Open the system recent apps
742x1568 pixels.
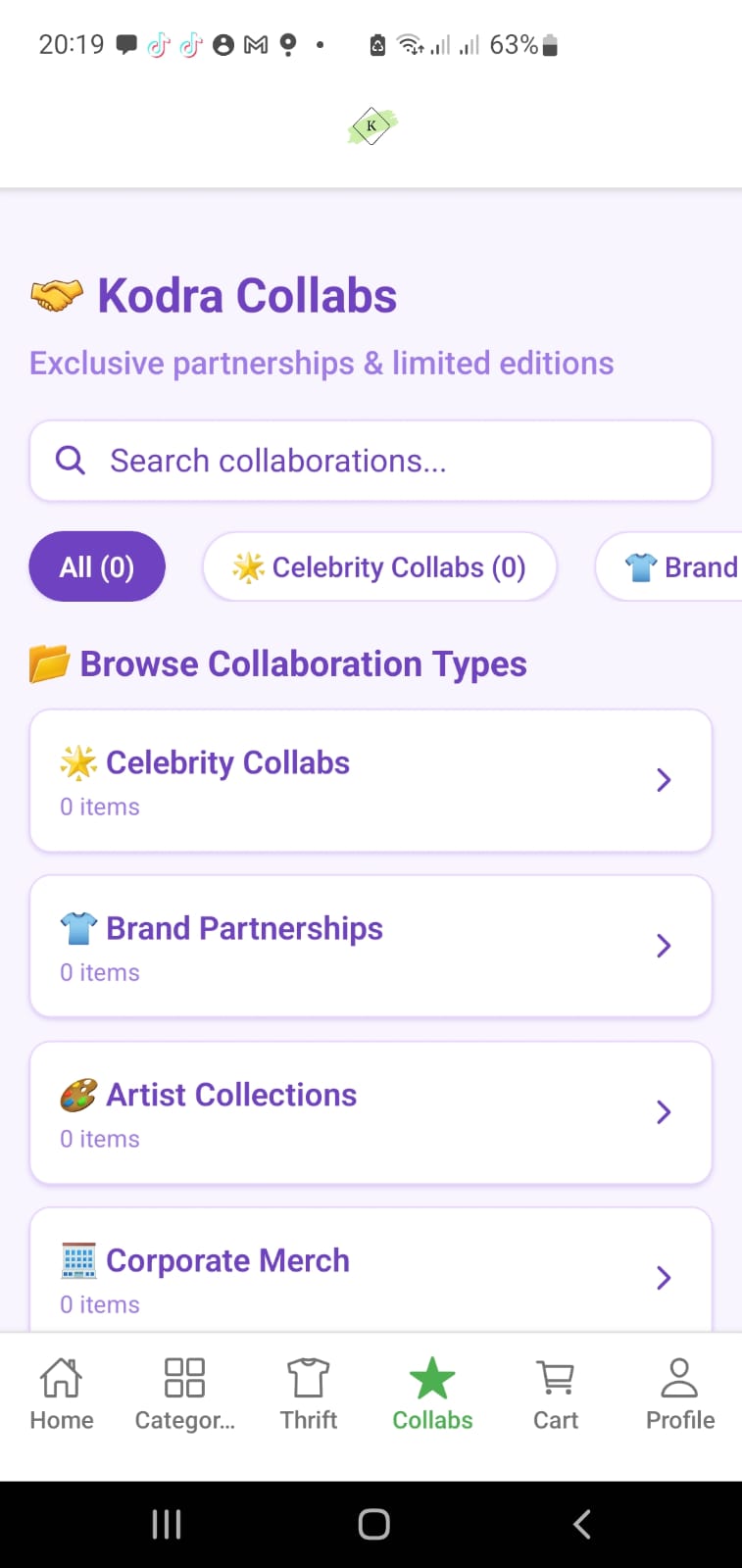[x=167, y=1524]
